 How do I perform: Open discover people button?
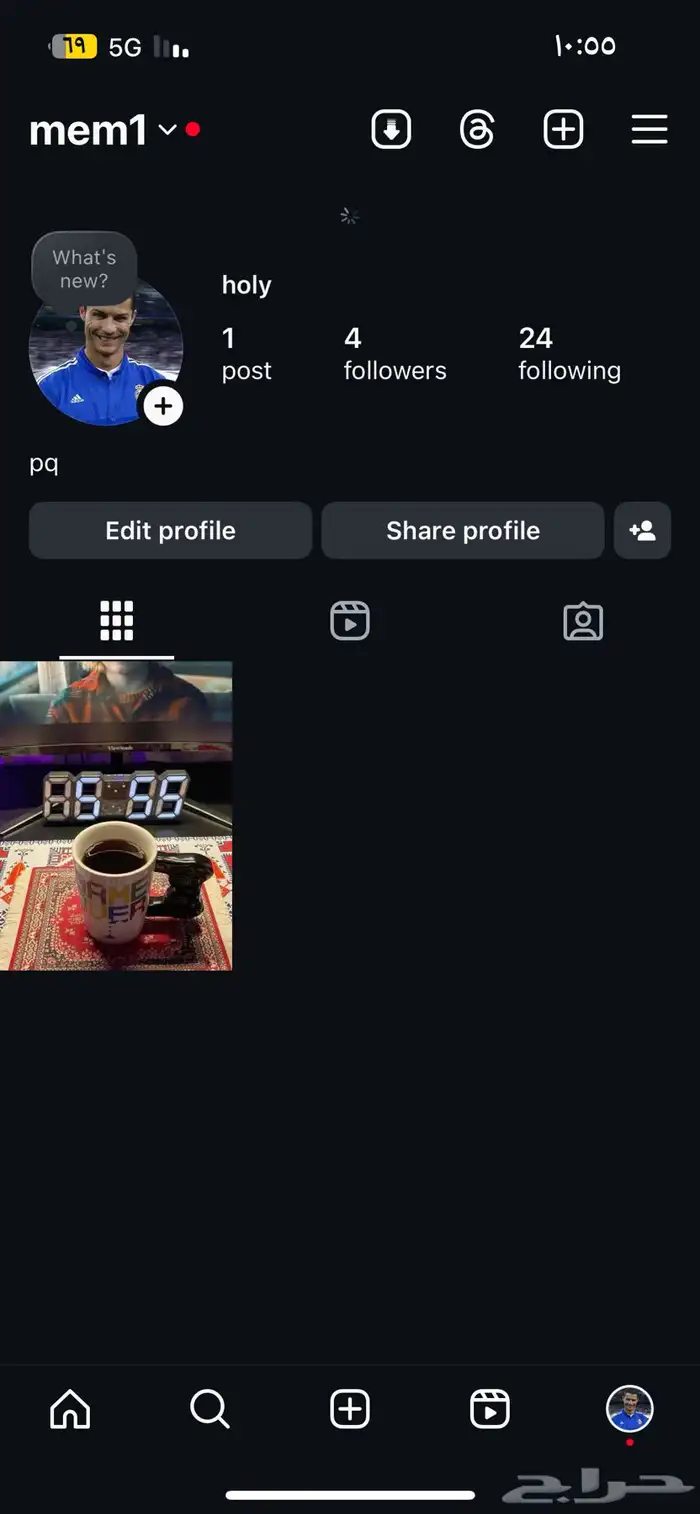[x=642, y=531]
